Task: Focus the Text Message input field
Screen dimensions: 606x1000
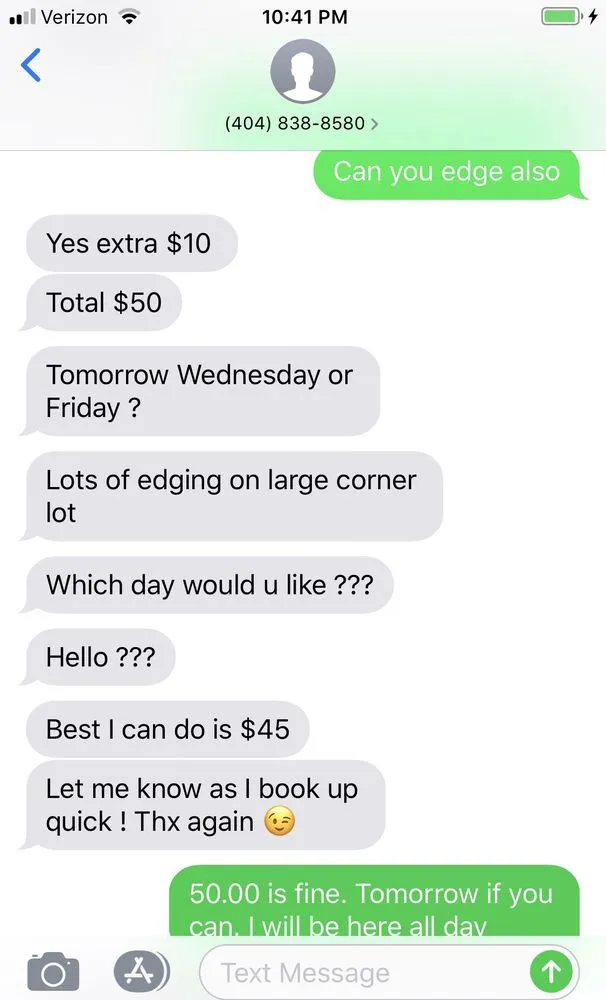Action: (x=360, y=972)
